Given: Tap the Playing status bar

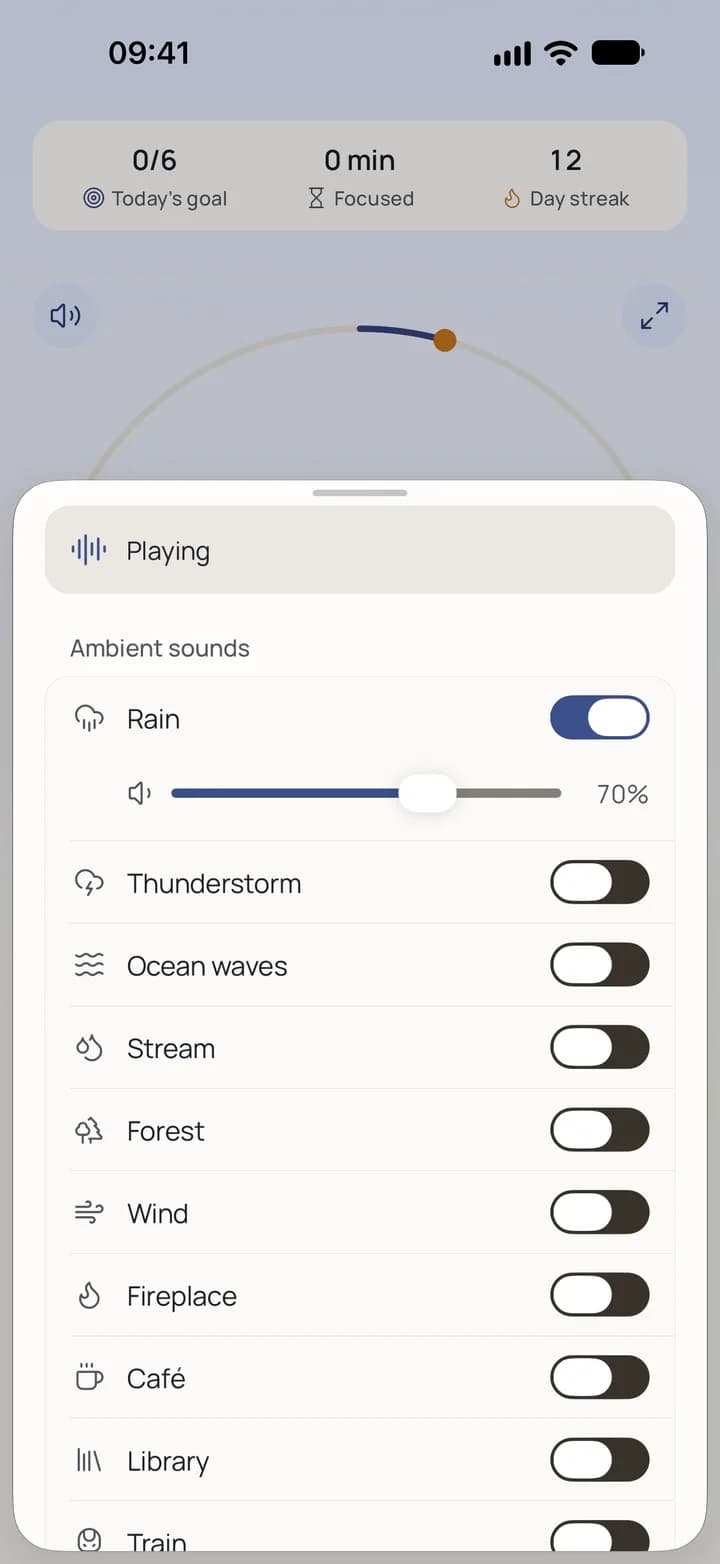Looking at the screenshot, I should (360, 550).
